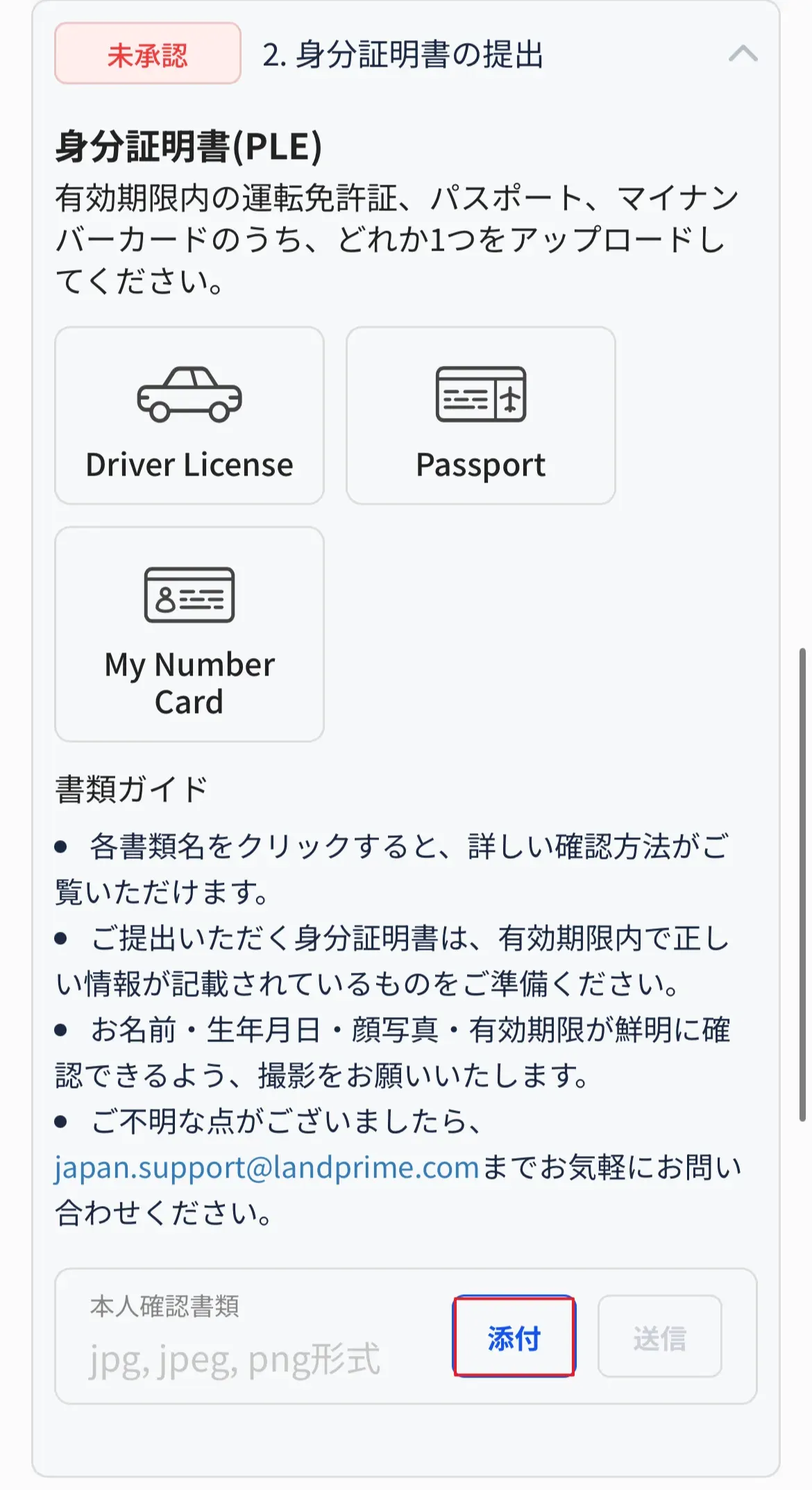Select the Driver License card
Viewport: 812px width, 1490px height.
(x=189, y=416)
